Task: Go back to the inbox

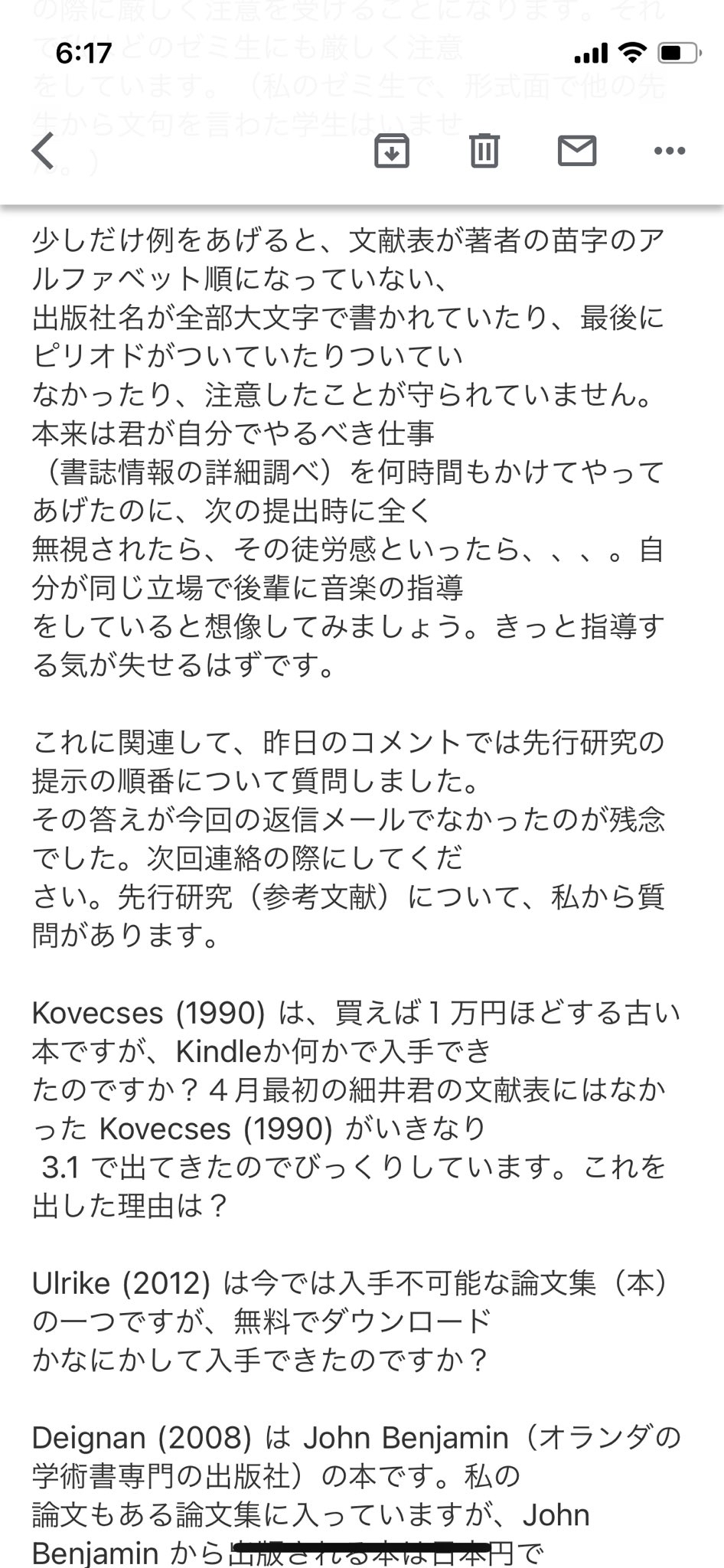Action: pyautogui.click(x=44, y=151)
